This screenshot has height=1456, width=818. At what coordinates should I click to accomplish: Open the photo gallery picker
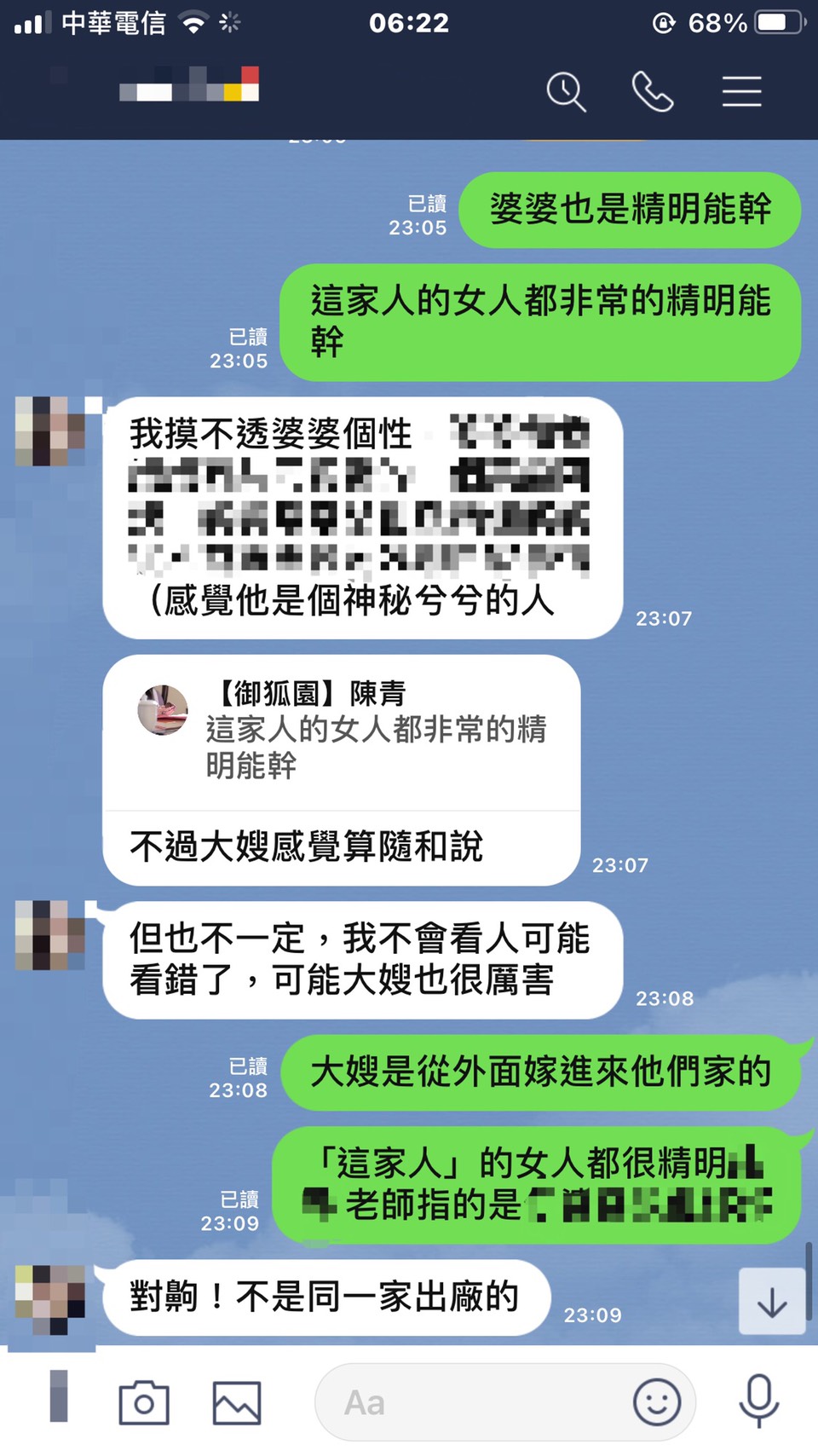236,1402
